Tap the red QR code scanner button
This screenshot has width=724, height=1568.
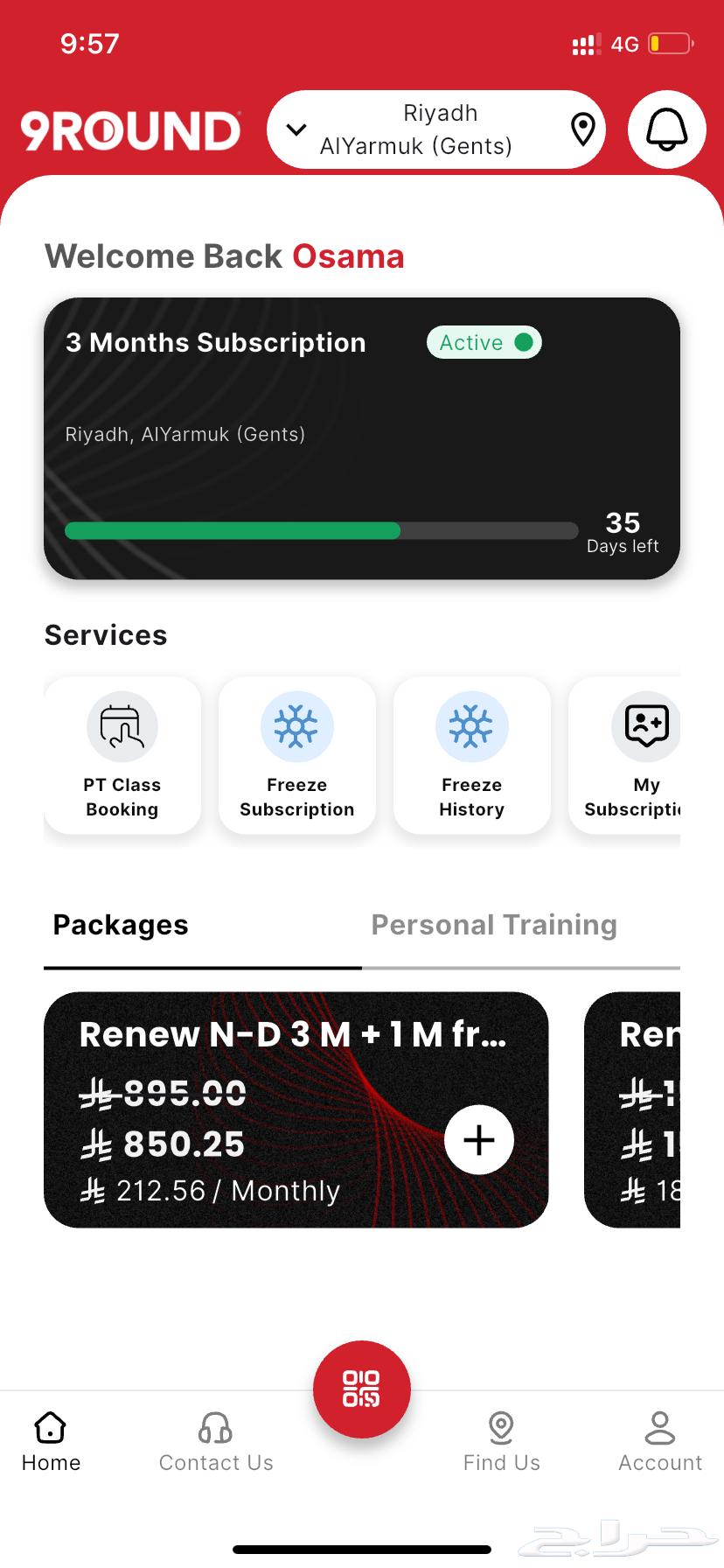361,1390
